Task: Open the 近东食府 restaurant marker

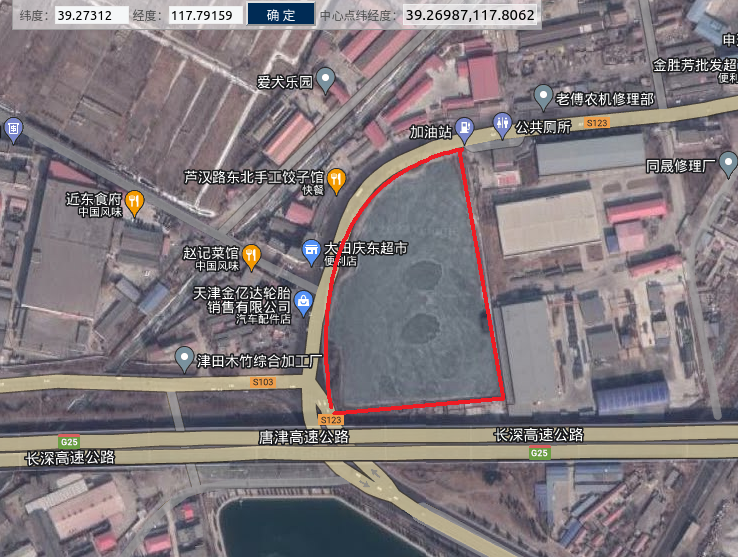Action: coord(135,201)
